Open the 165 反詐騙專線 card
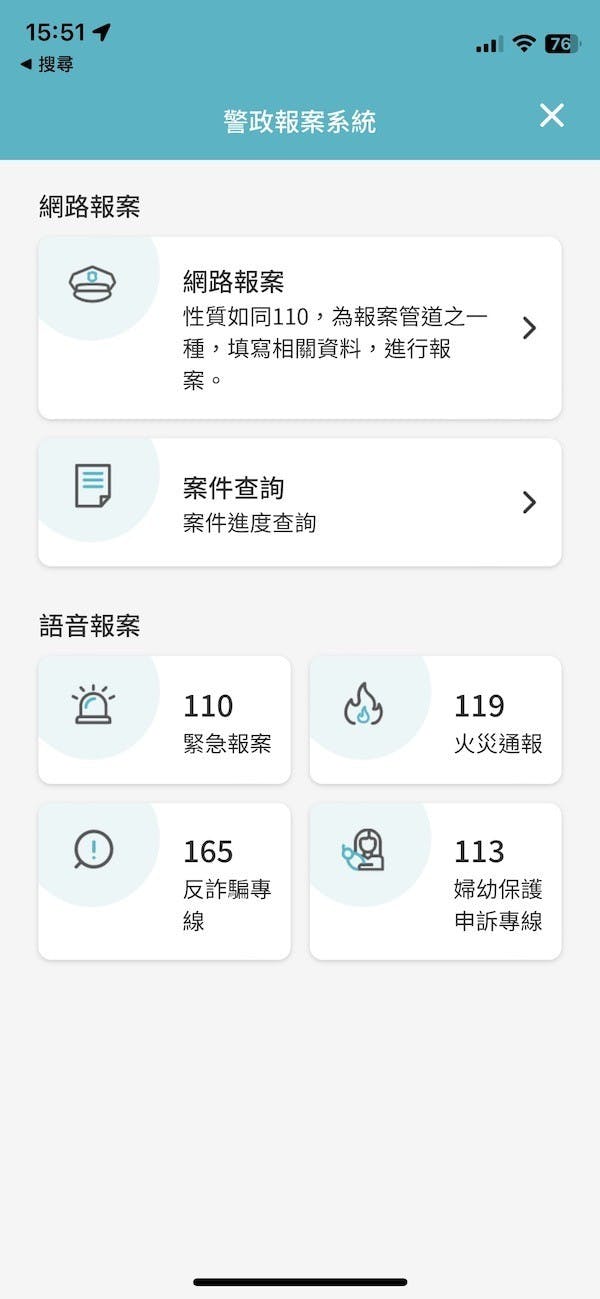The height and width of the screenshot is (1299, 600). click(165, 881)
